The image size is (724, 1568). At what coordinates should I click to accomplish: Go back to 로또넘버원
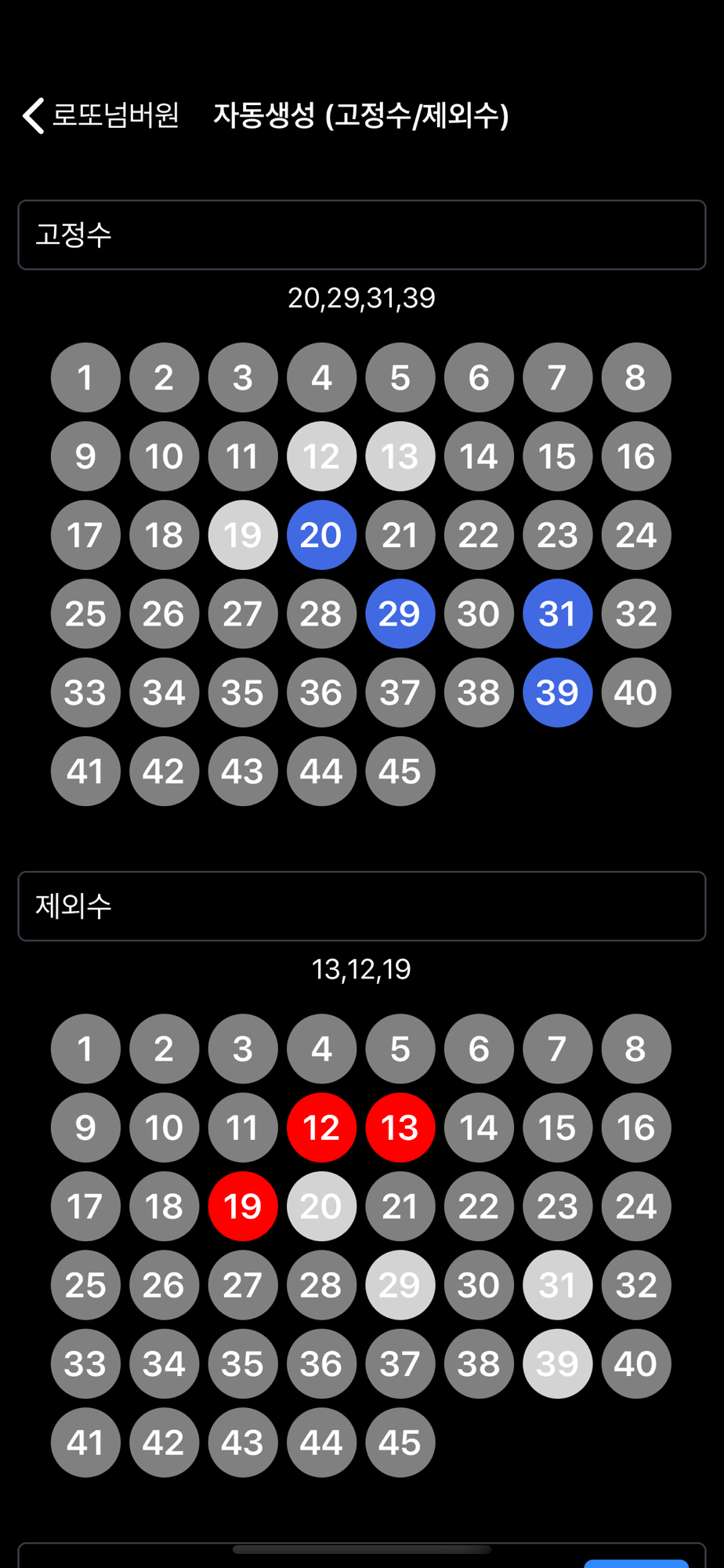[x=100, y=115]
